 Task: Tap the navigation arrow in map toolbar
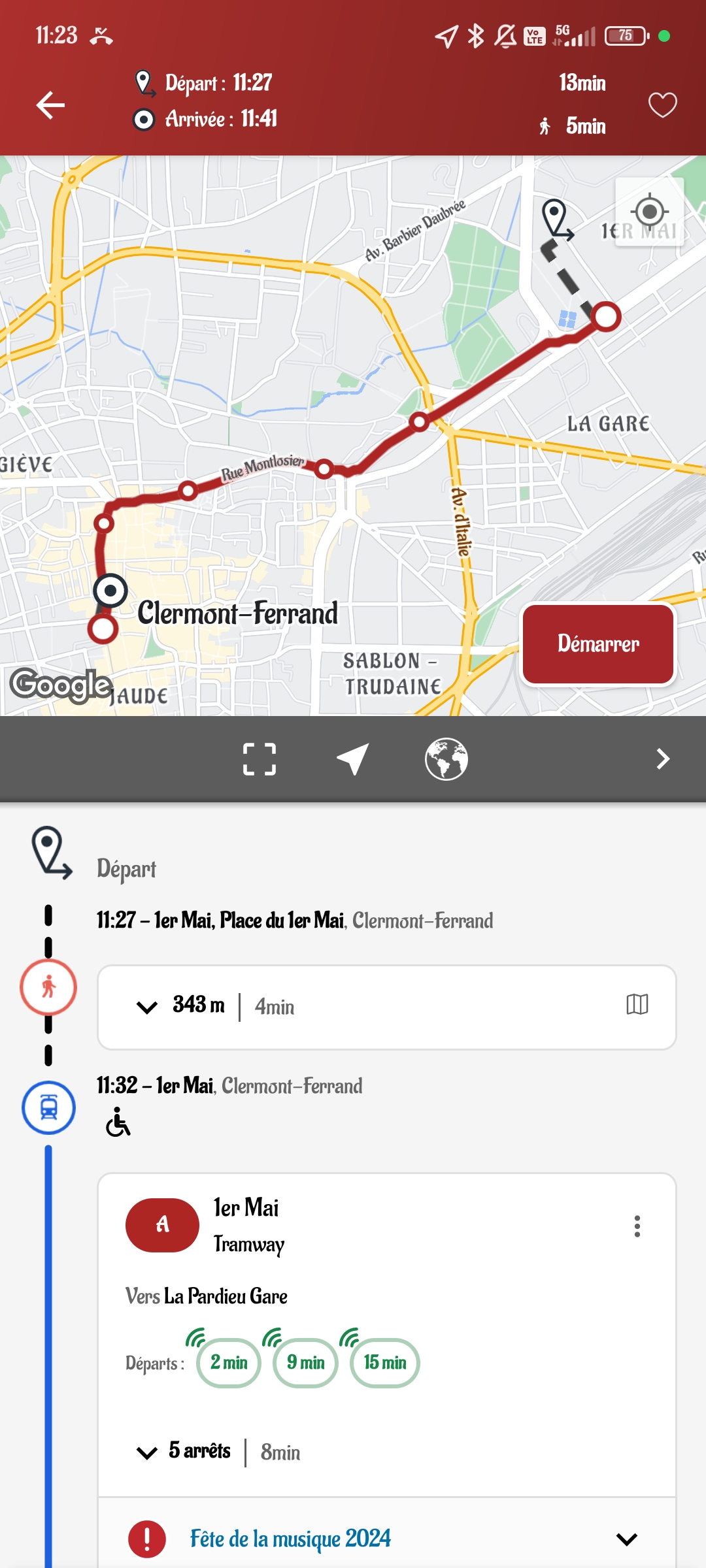[x=353, y=759]
